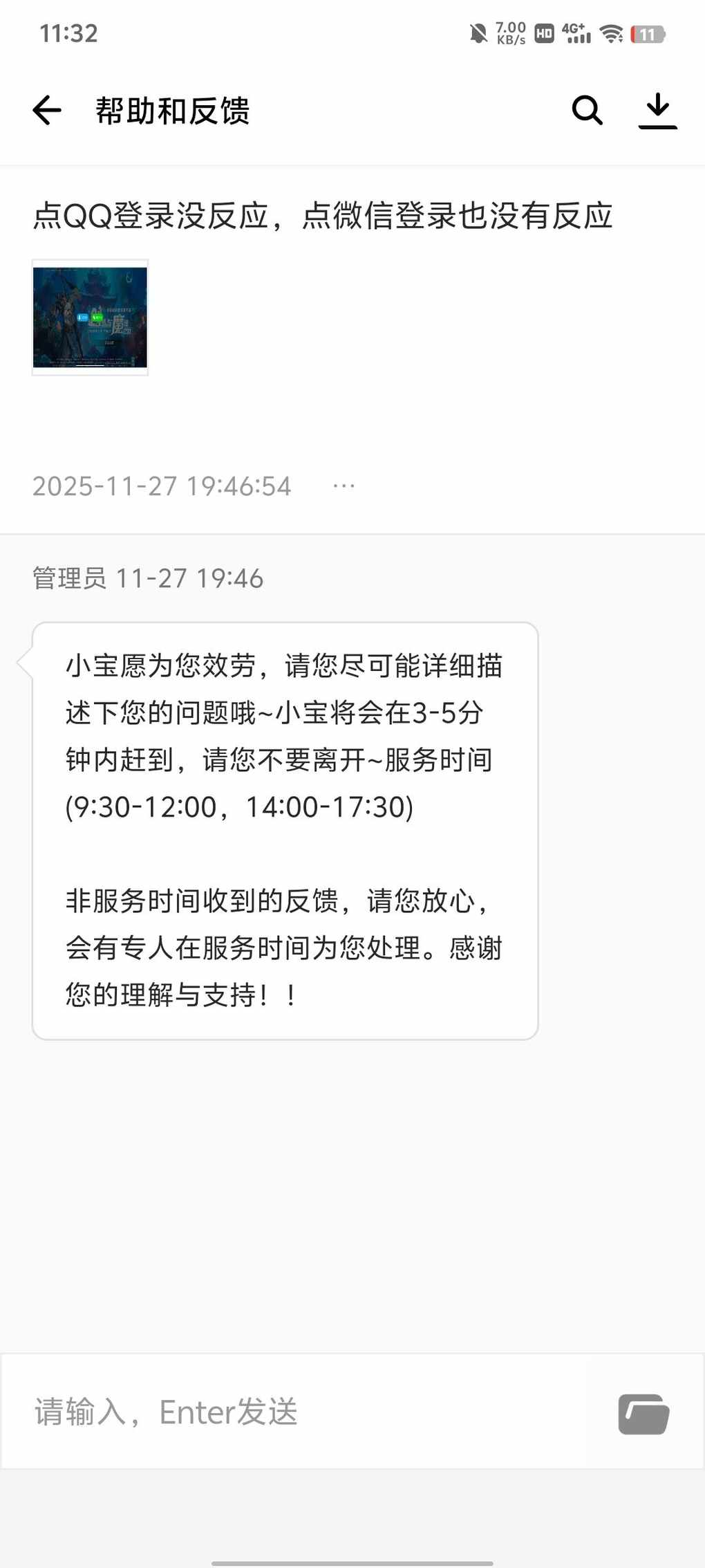This screenshot has width=705, height=1568.
Task: Open the search magnifier icon
Action: (587, 110)
